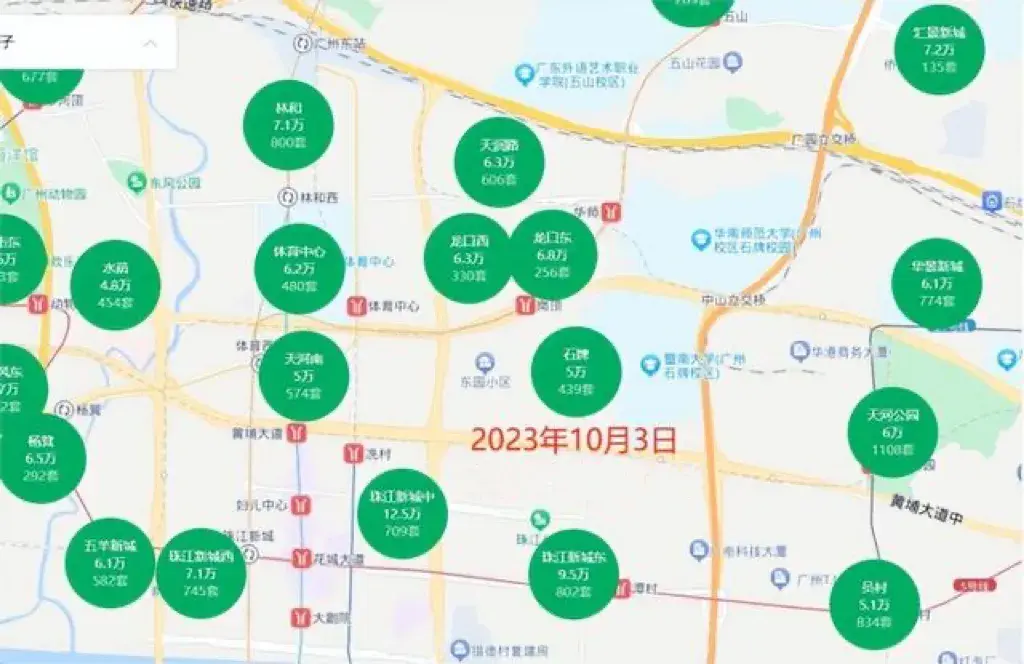1024x664 pixels.
Task: Open 水荫 area listings
Action: (x=116, y=285)
